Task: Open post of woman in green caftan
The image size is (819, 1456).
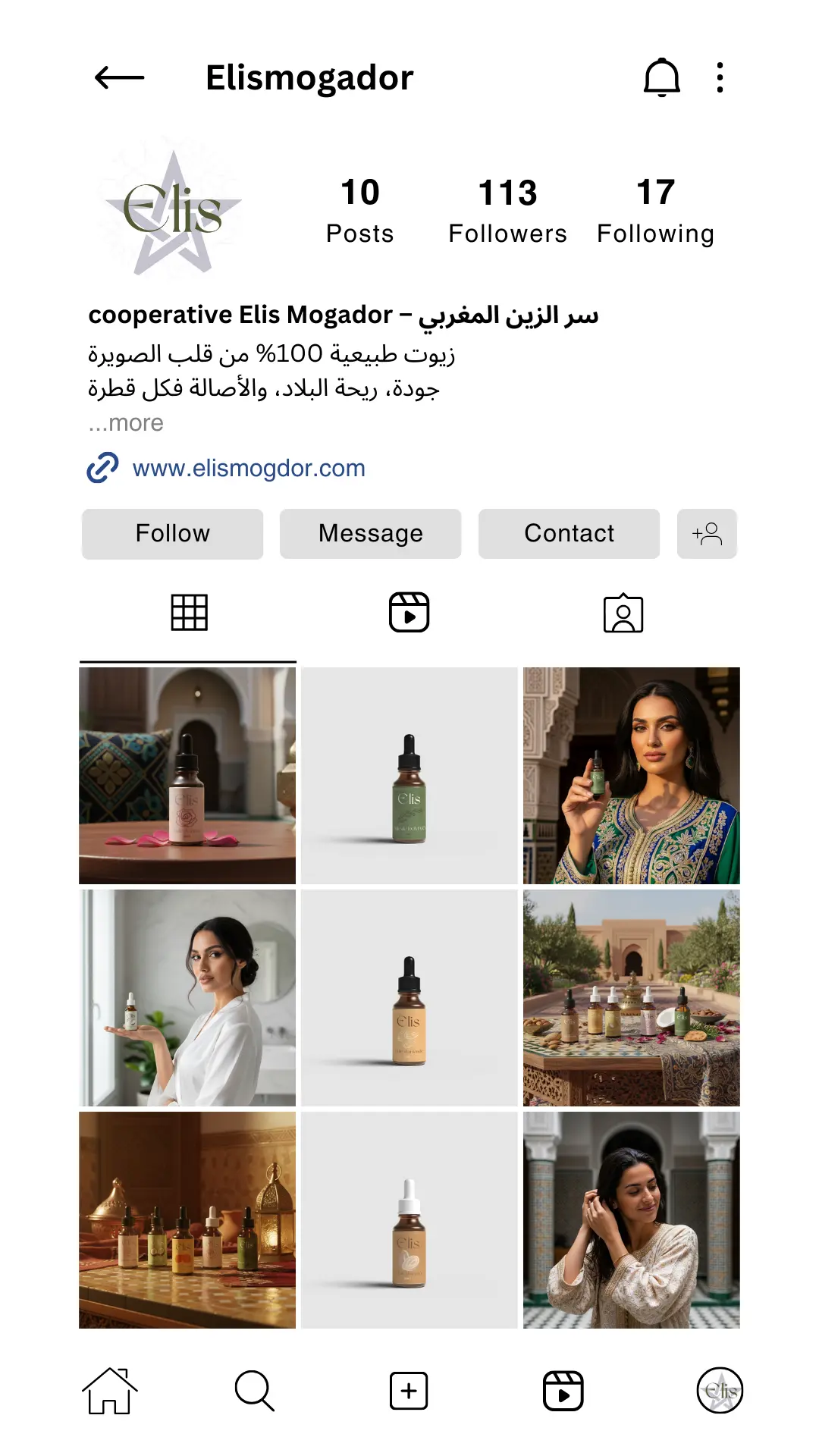Action: [631, 776]
